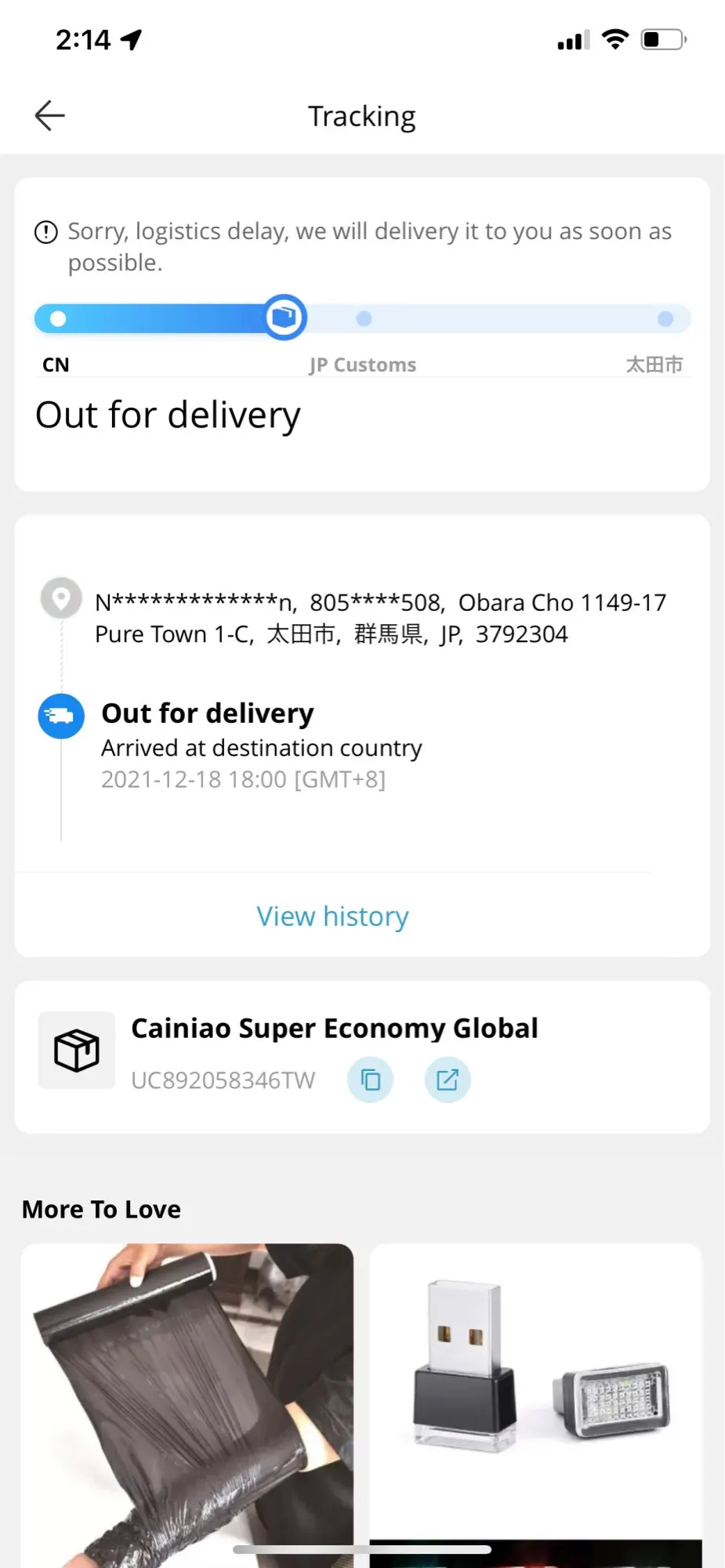Open tracking number in external page

pyautogui.click(x=448, y=1080)
